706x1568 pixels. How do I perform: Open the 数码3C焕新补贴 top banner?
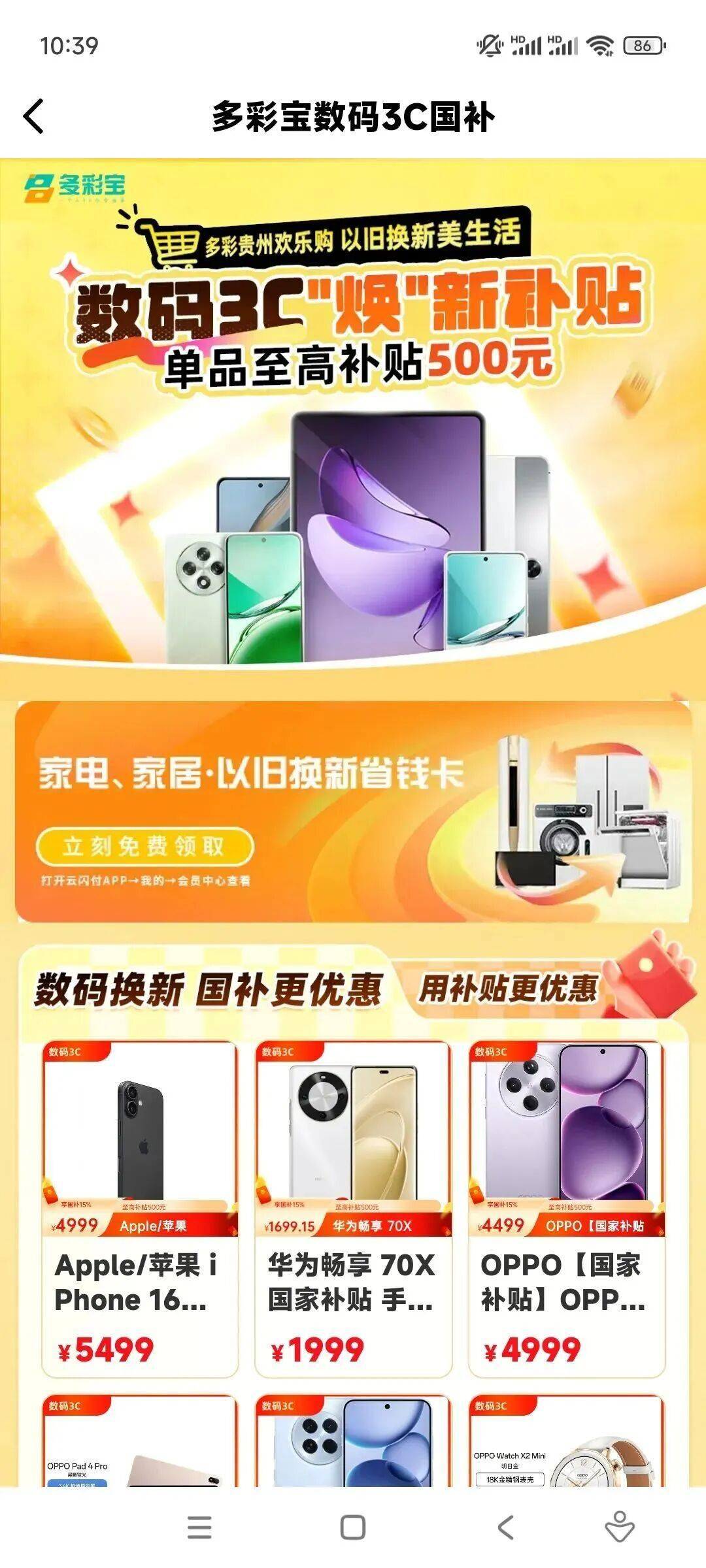[353, 418]
